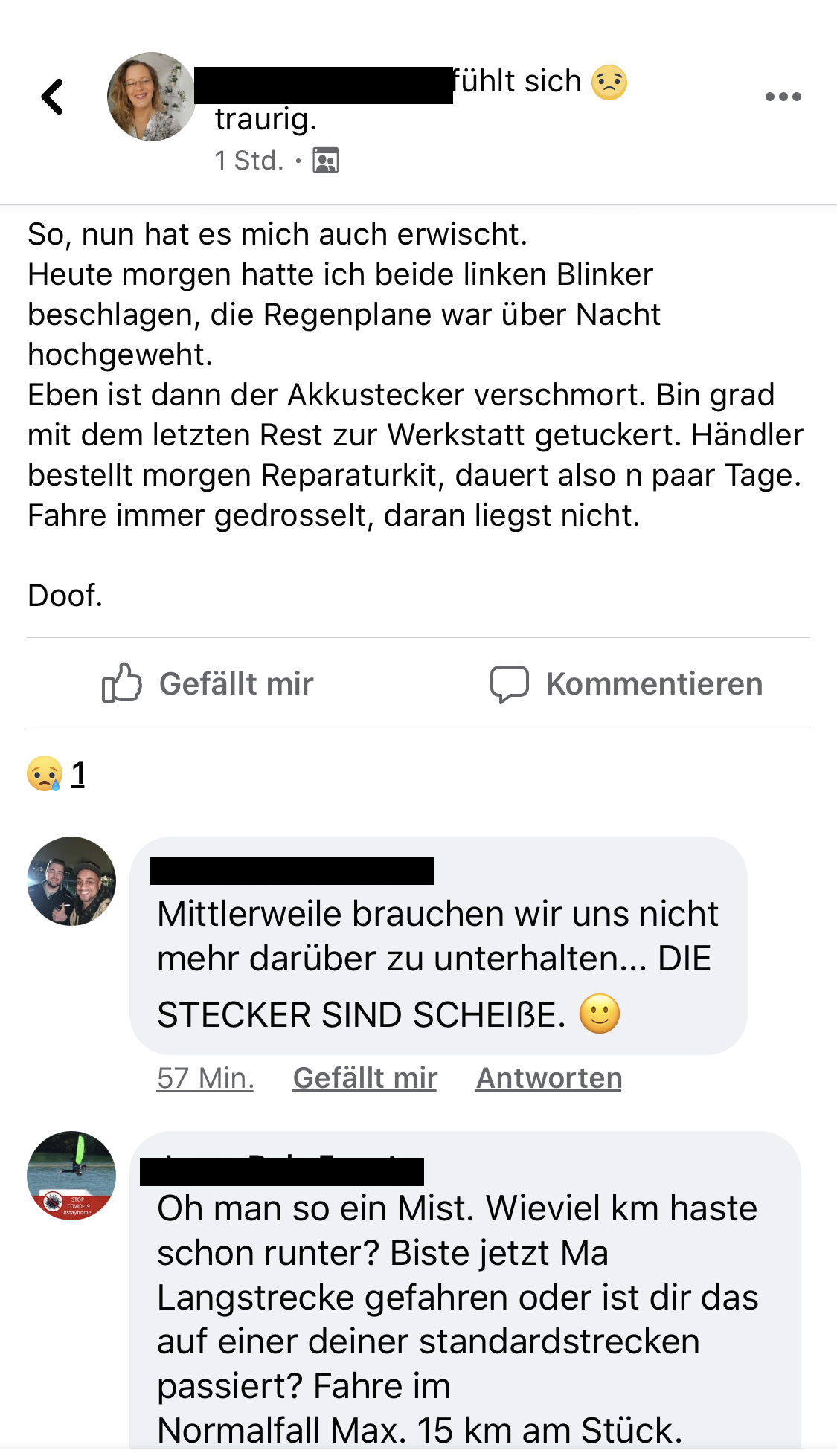Tap Kommentieren to write a comment
837x1456 pixels.
point(626,683)
